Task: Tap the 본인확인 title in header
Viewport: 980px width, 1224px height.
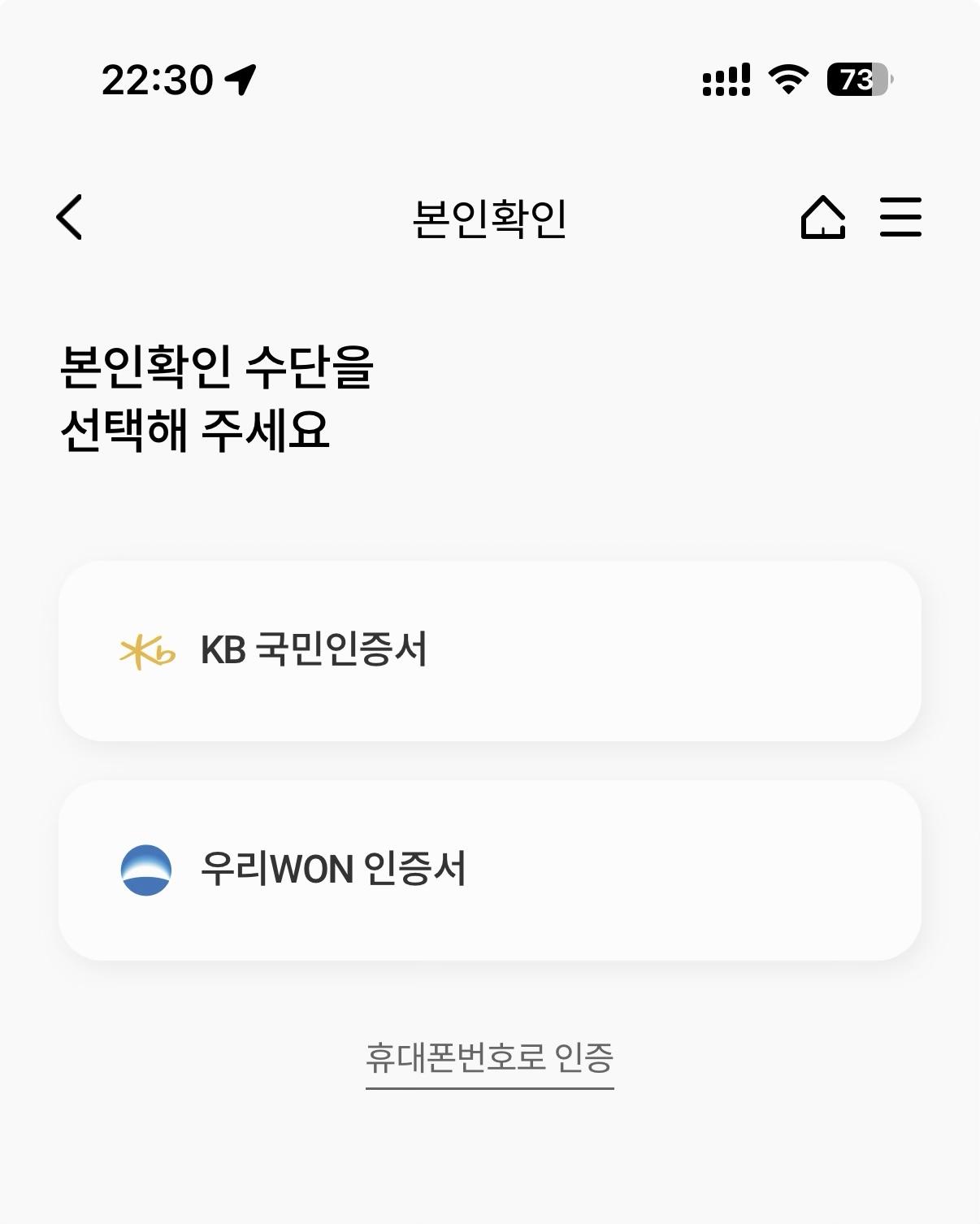Action: coord(490,217)
